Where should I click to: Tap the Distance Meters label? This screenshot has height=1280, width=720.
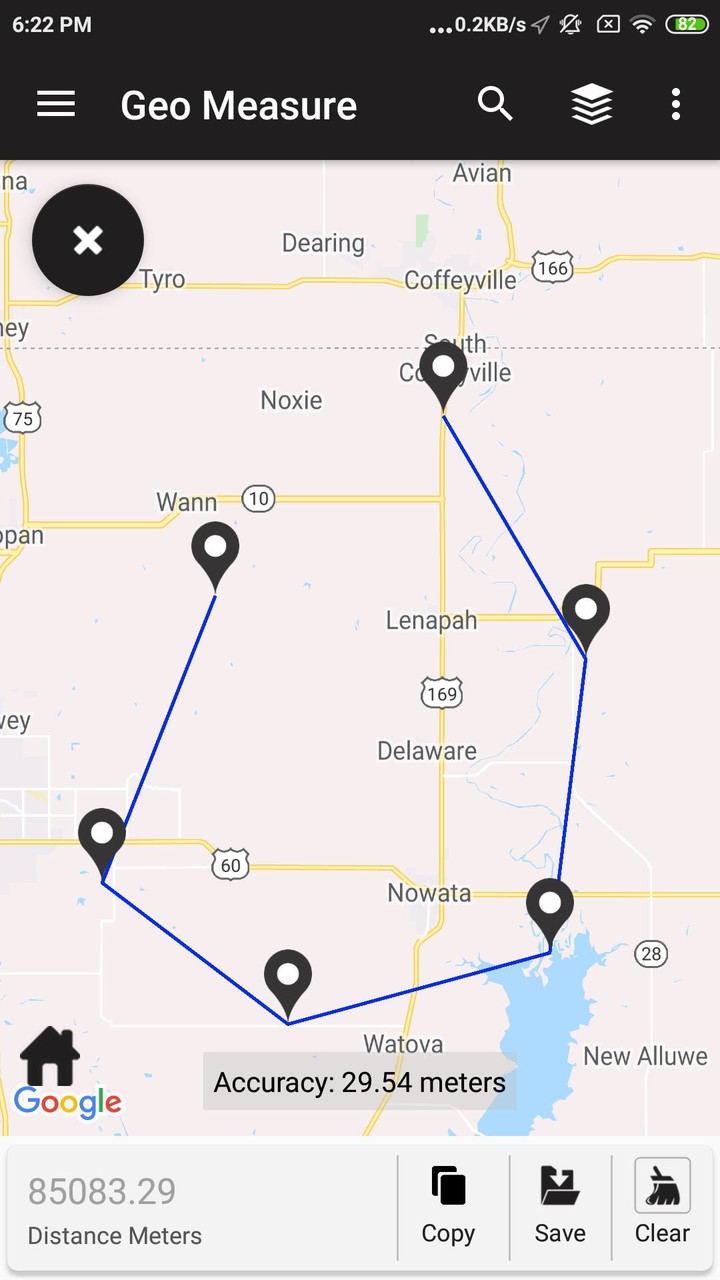pos(114,1235)
